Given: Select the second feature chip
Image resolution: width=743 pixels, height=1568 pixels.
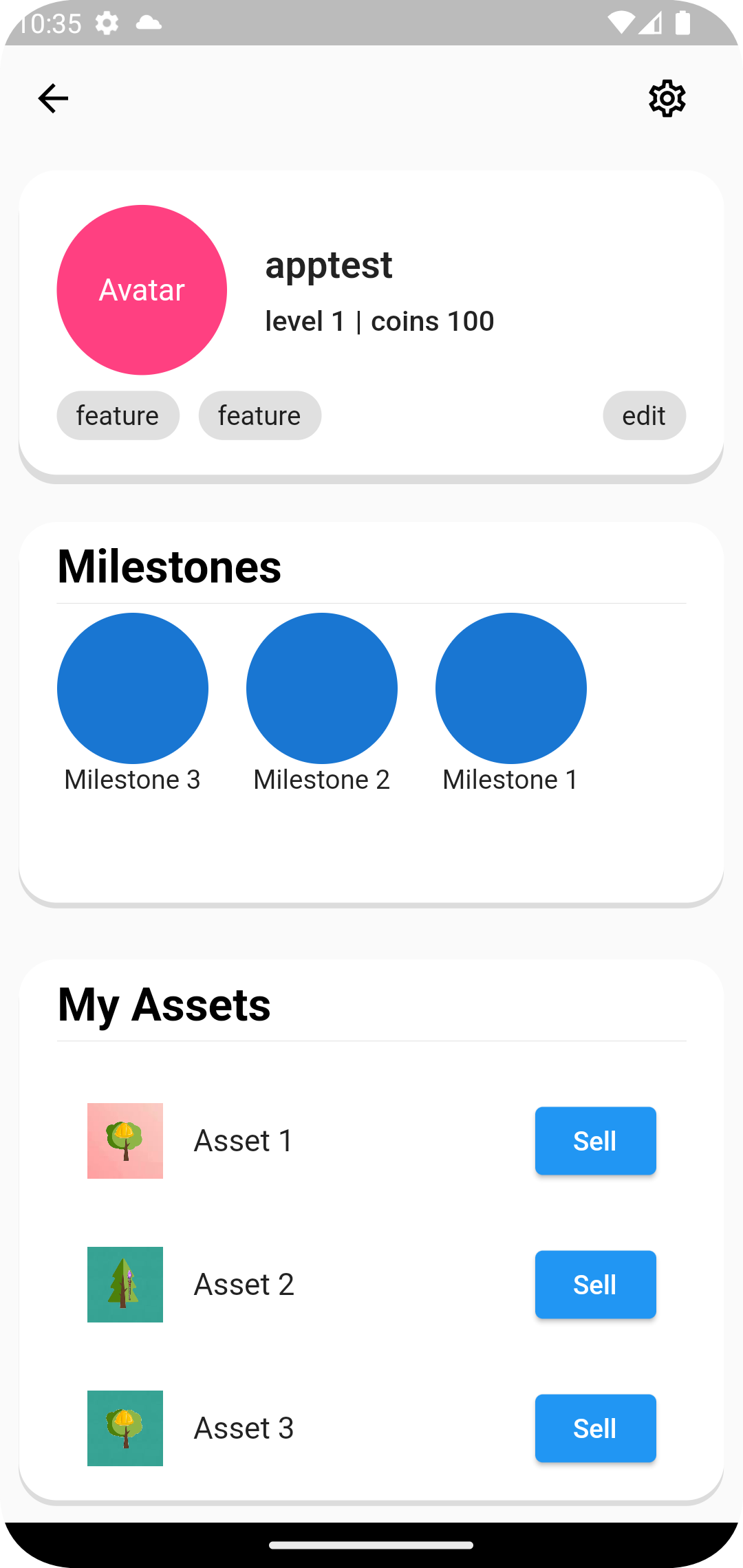Looking at the screenshot, I should click(259, 415).
